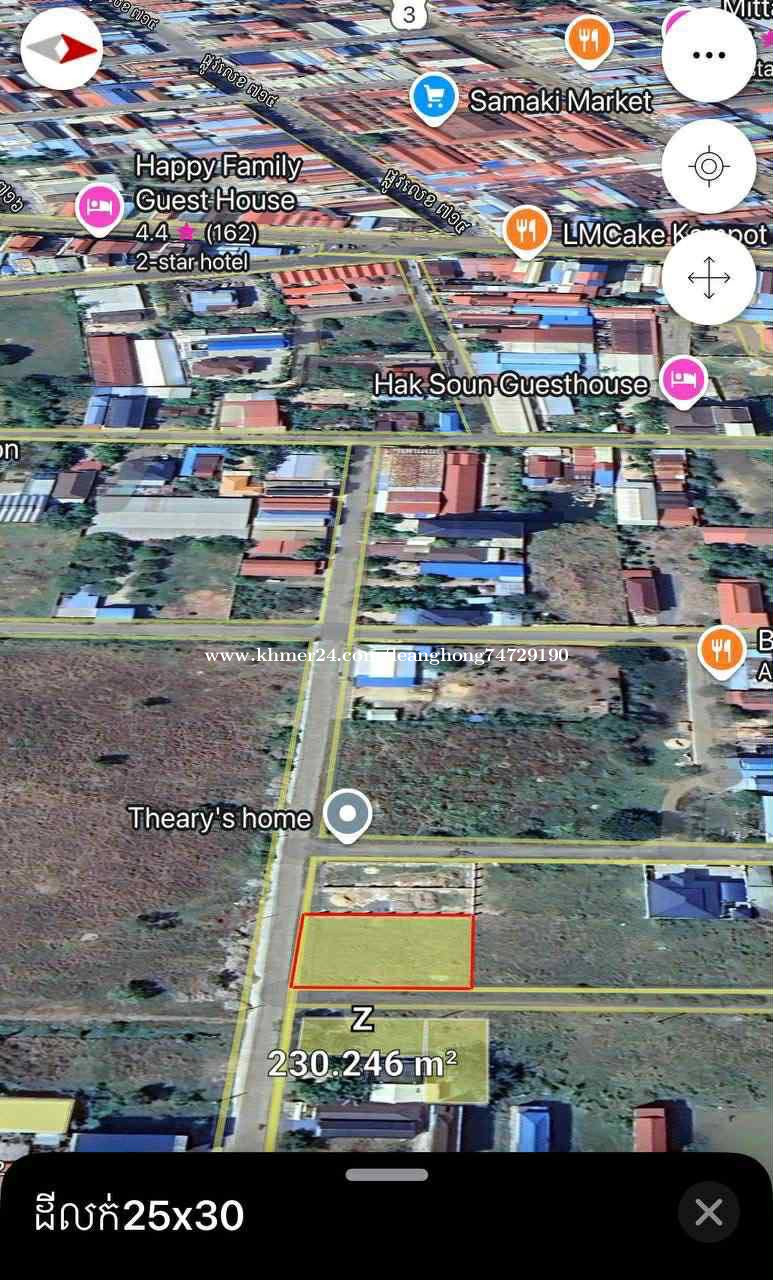Image resolution: width=773 pixels, height=1280 pixels.
Task: Center the map on my location
Action: coord(708,166)
